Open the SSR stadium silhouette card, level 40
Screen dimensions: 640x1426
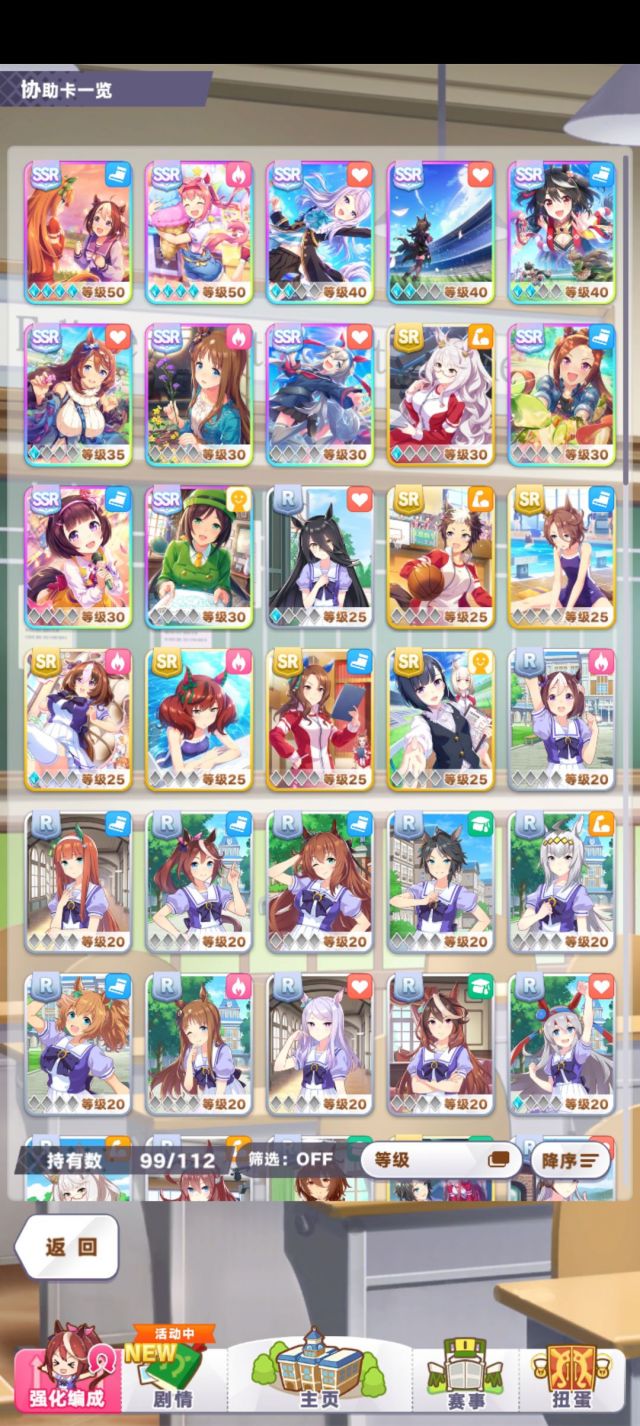(441, 232)
